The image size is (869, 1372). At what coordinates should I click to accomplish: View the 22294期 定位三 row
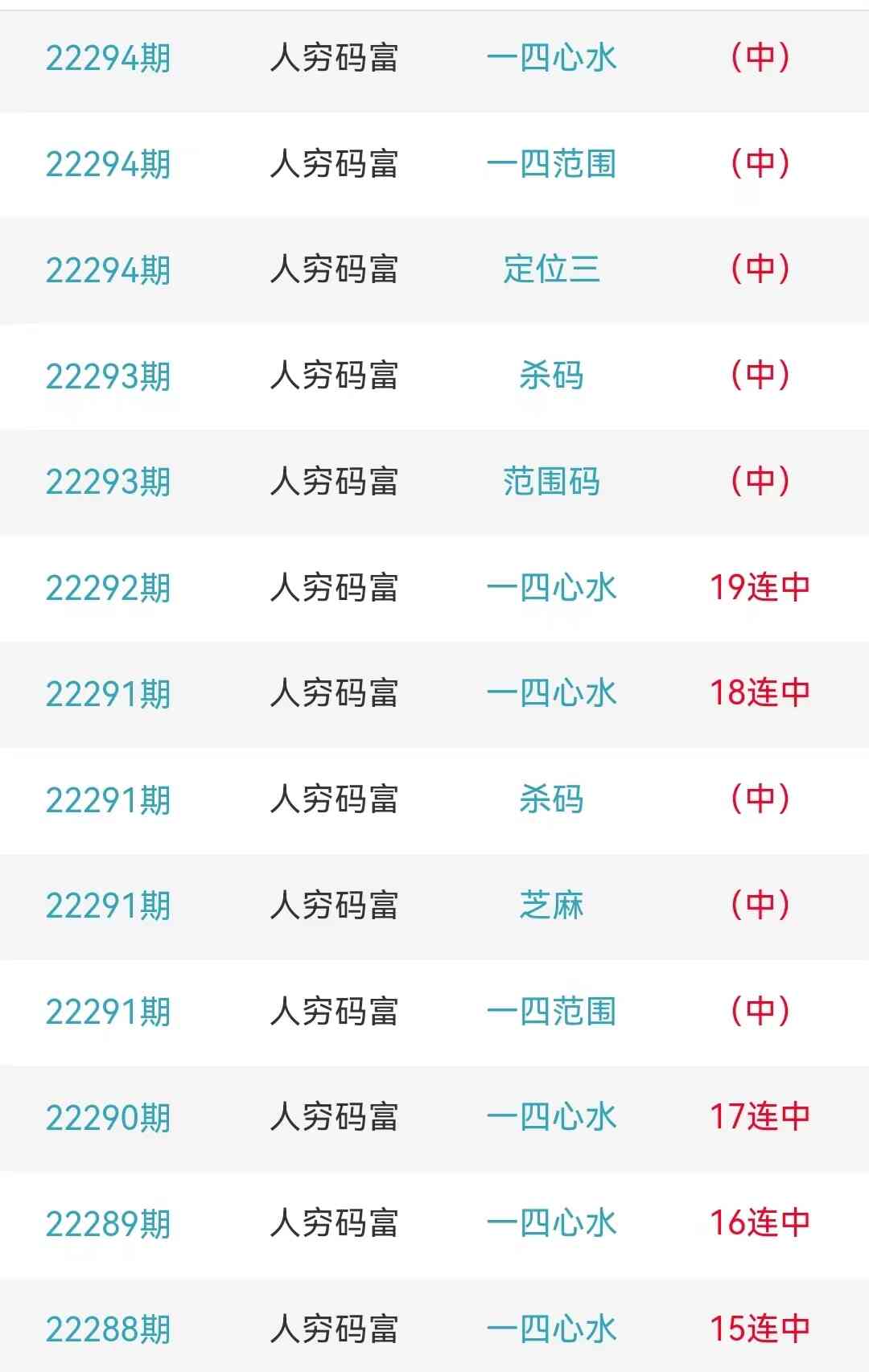coord(551,269)
